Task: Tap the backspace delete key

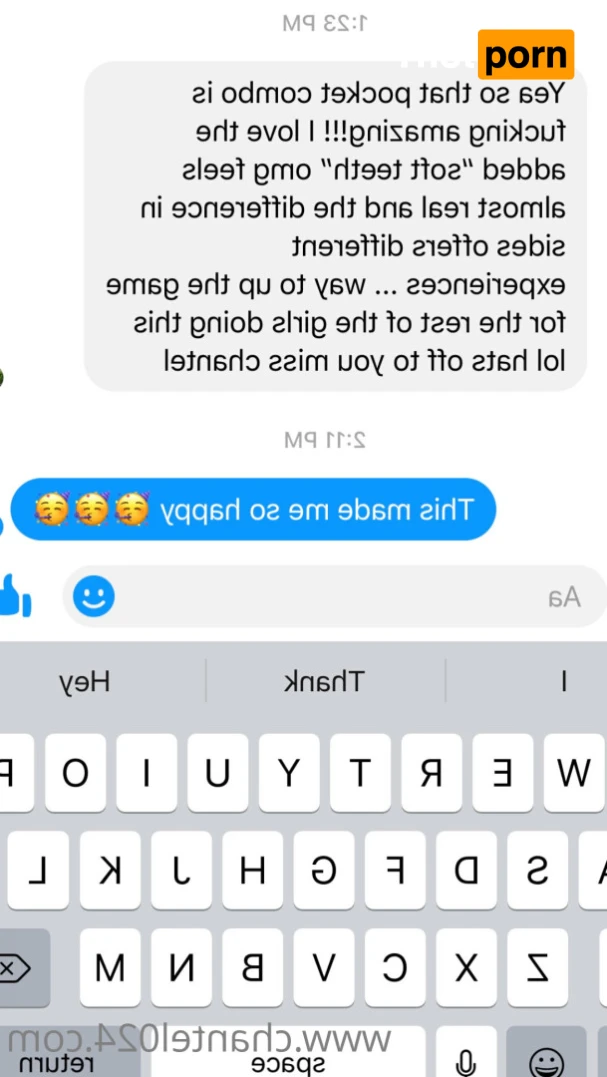Action: coord(20,967)
